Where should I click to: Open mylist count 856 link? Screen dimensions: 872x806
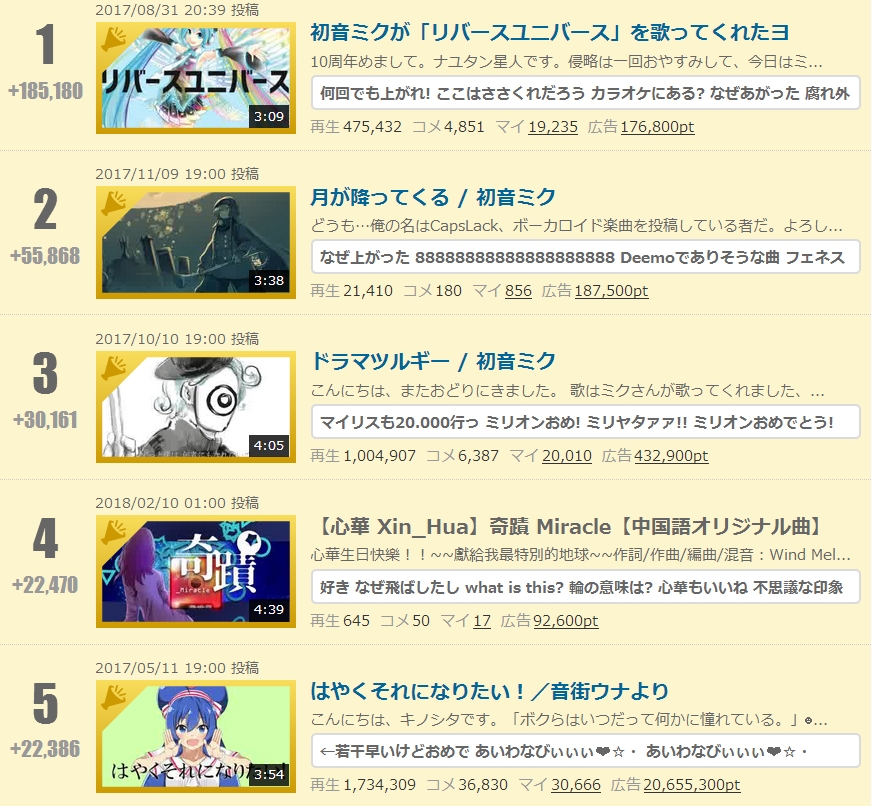coord(518,291)
